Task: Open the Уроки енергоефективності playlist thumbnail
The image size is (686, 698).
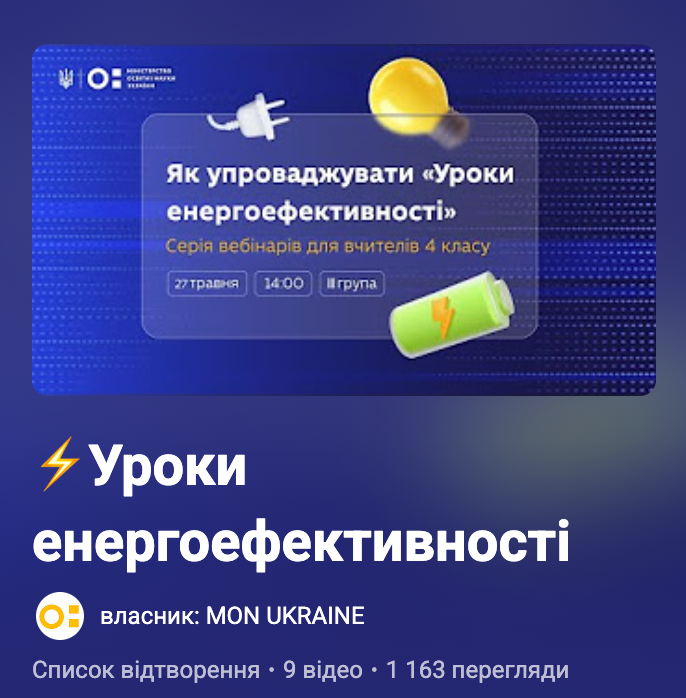Action: point(343,220)
